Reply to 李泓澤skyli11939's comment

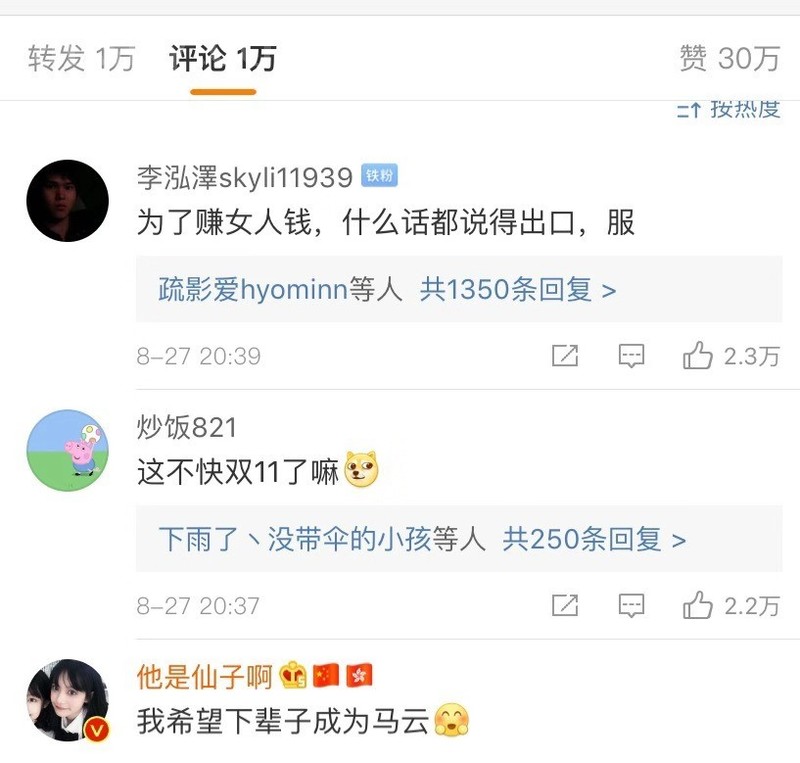pyautogui.click(x=631, y=355)
